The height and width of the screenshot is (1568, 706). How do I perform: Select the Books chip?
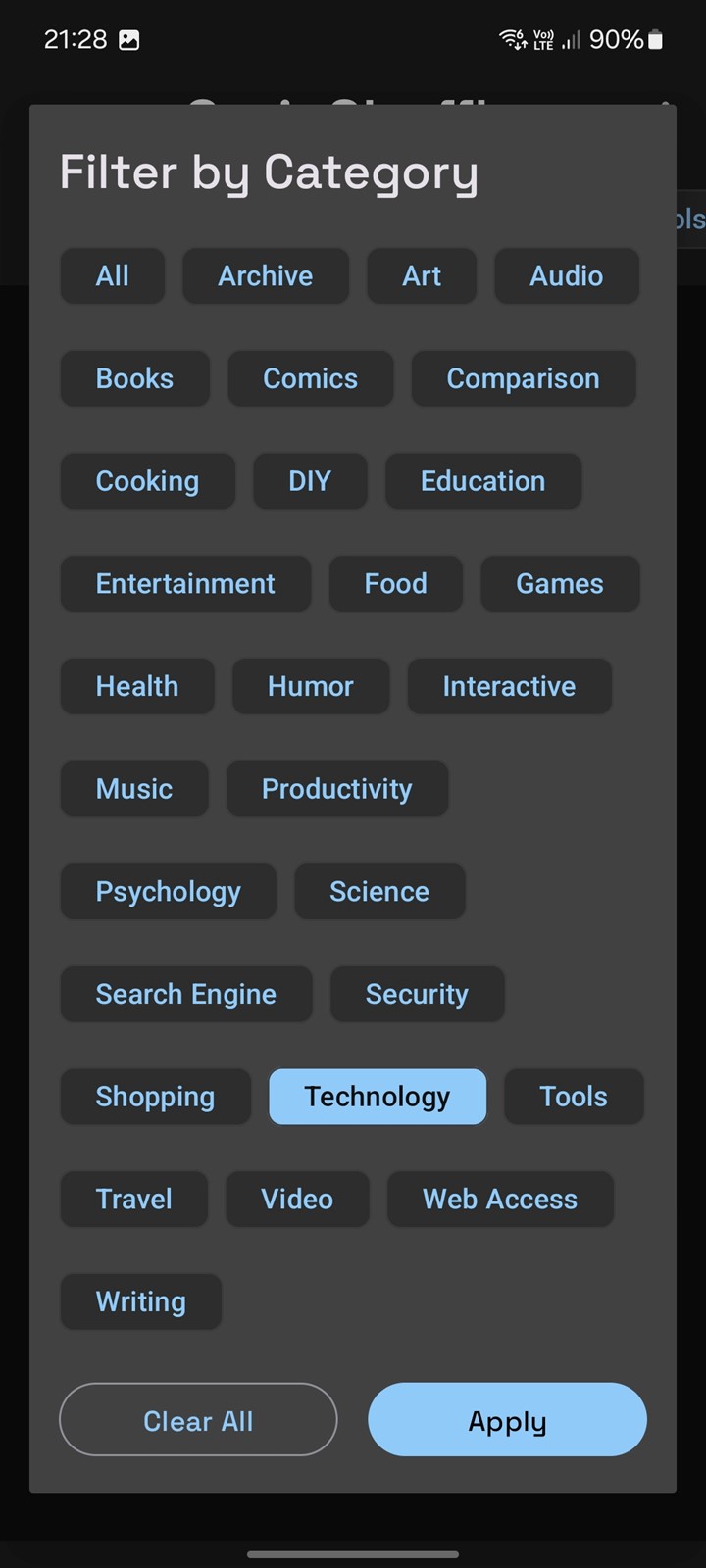point(135,378)
